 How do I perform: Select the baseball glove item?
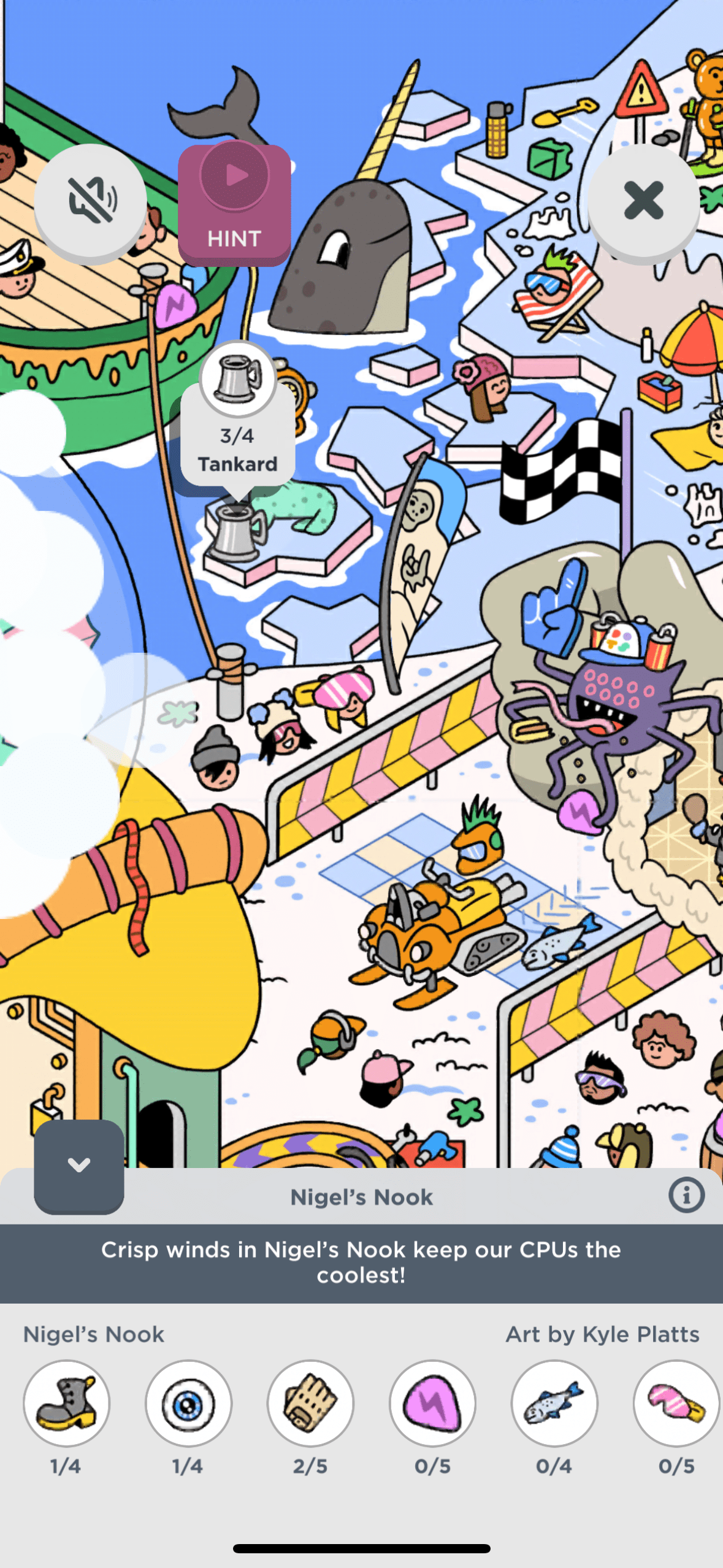[x=310, y=1402]
